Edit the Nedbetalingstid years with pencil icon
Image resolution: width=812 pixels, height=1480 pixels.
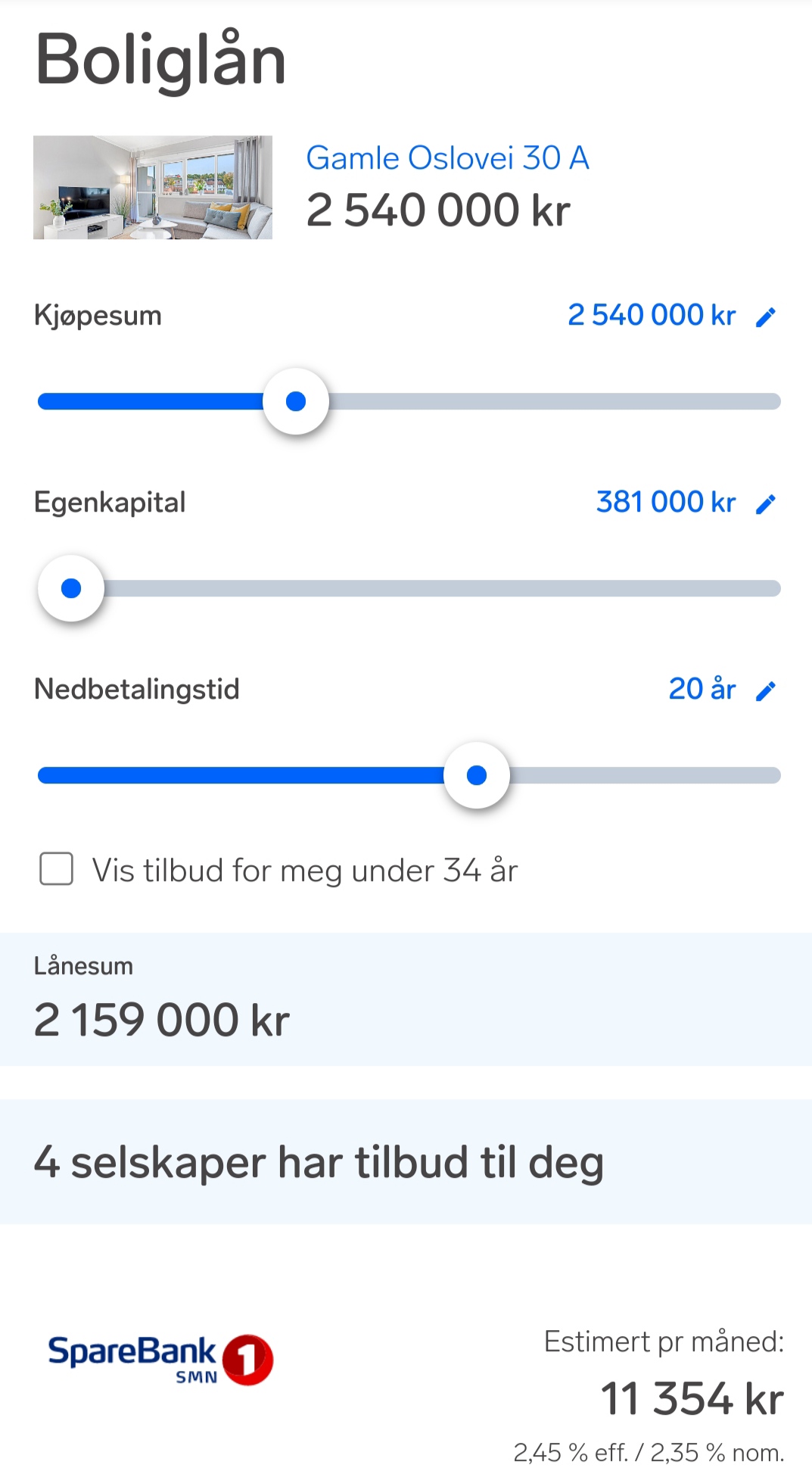tap(766, 690)
